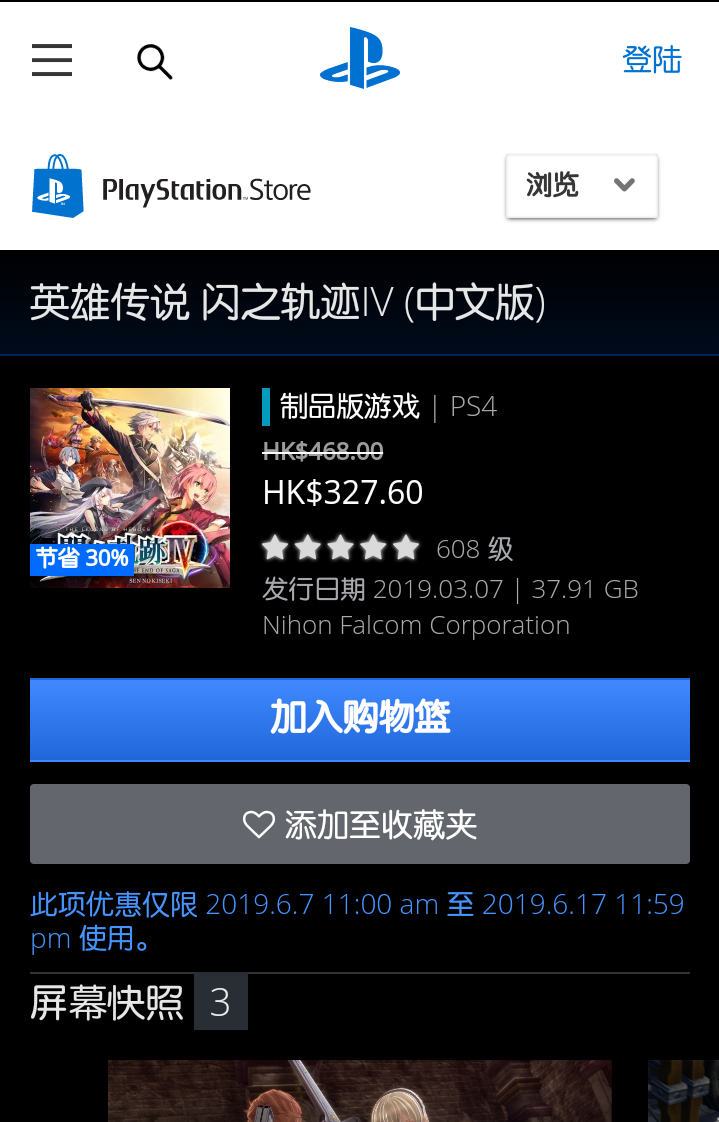
Task: Open the hamburger menu
Action: click(x=52, y=61)
